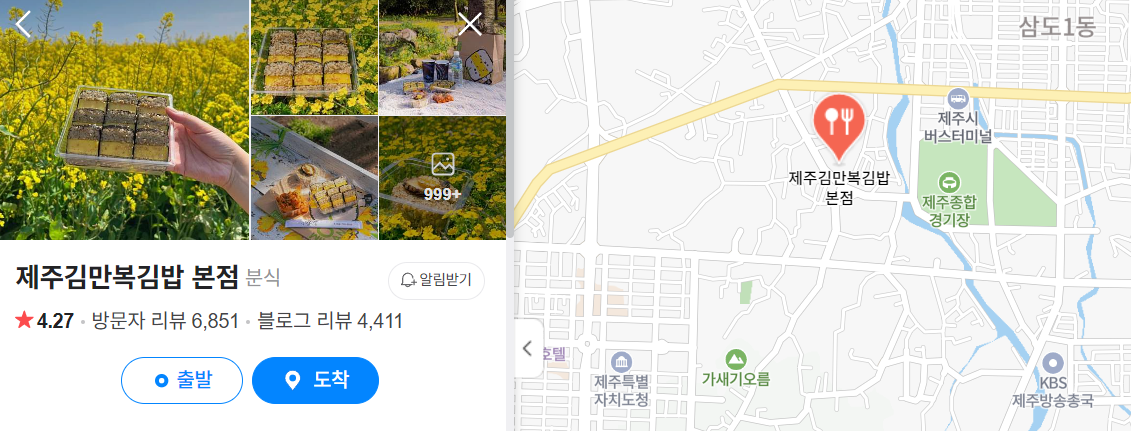
Task: Set this place as 출발 point
Action: point(182,380)
